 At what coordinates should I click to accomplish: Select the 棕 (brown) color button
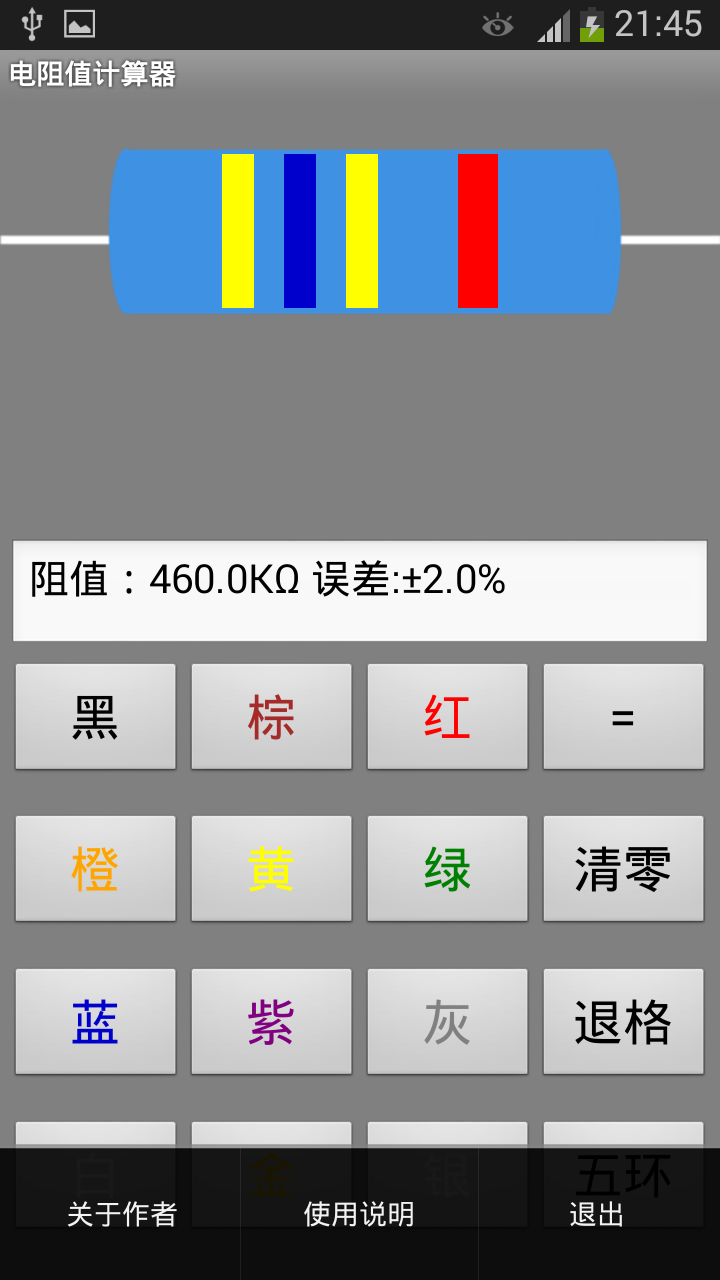(271, 717)
